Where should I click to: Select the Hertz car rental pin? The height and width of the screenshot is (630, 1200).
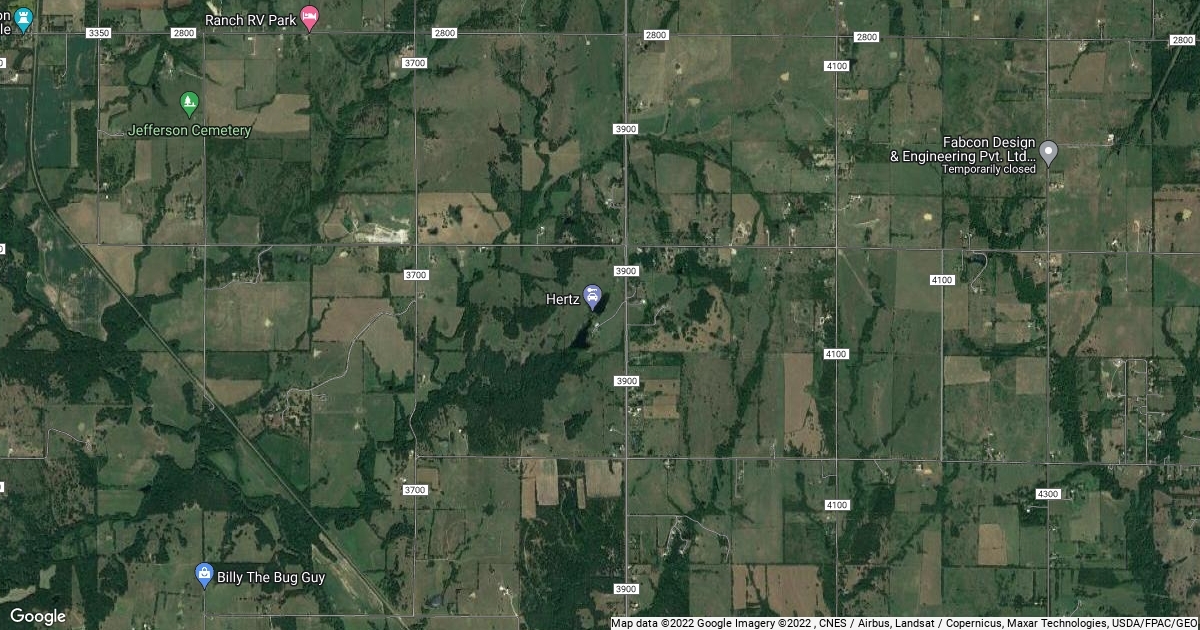pyautogui.click(x=593, y=298)
